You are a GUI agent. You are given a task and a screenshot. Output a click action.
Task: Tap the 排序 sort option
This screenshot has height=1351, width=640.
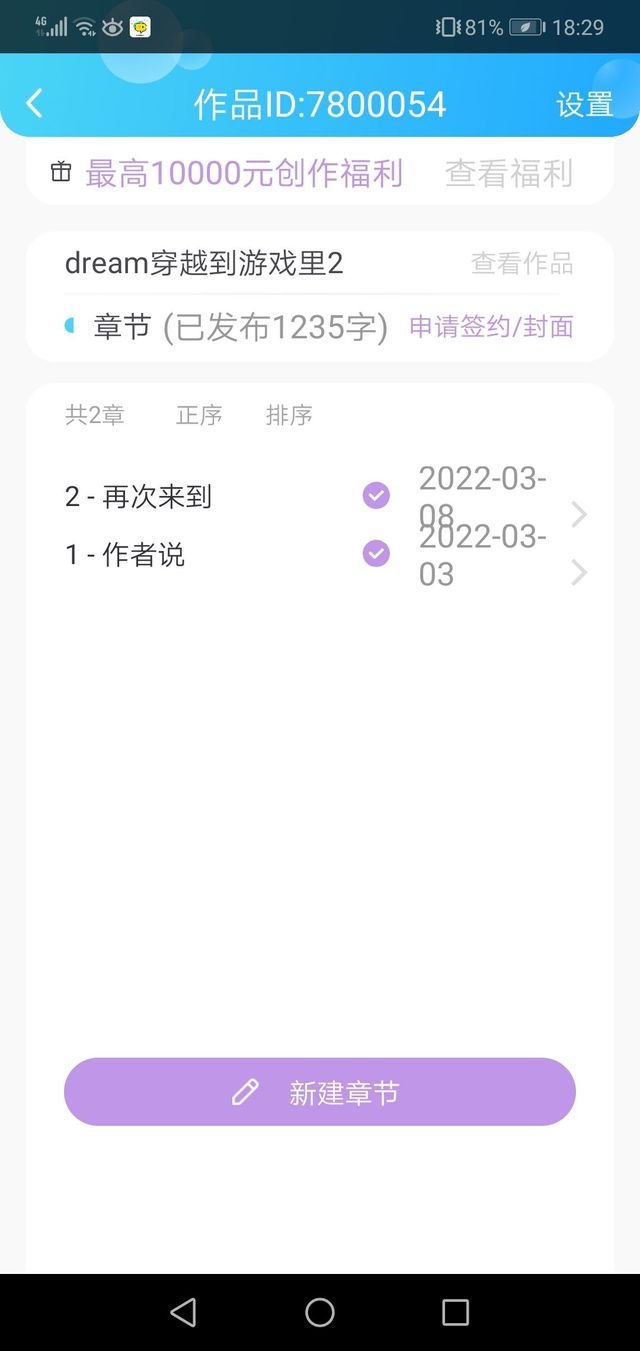coord(289,415)
